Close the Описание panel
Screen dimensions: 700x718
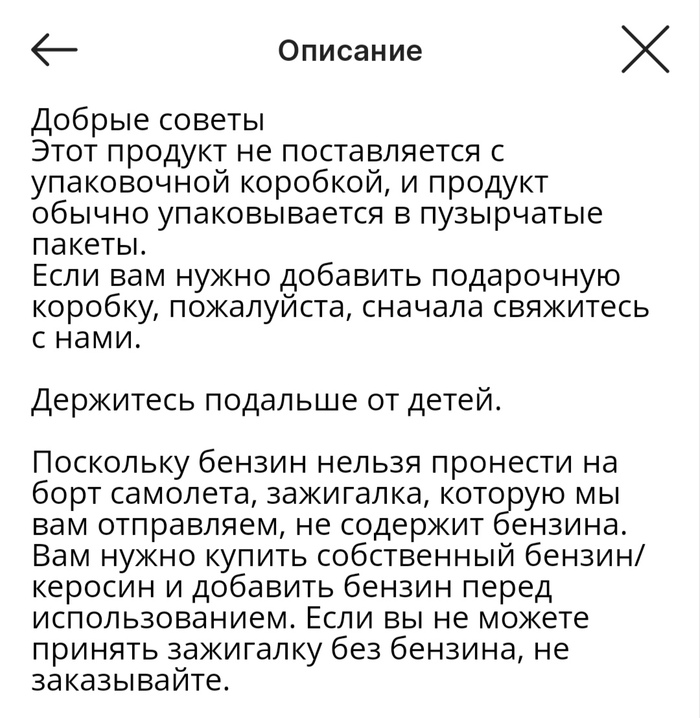646,49
